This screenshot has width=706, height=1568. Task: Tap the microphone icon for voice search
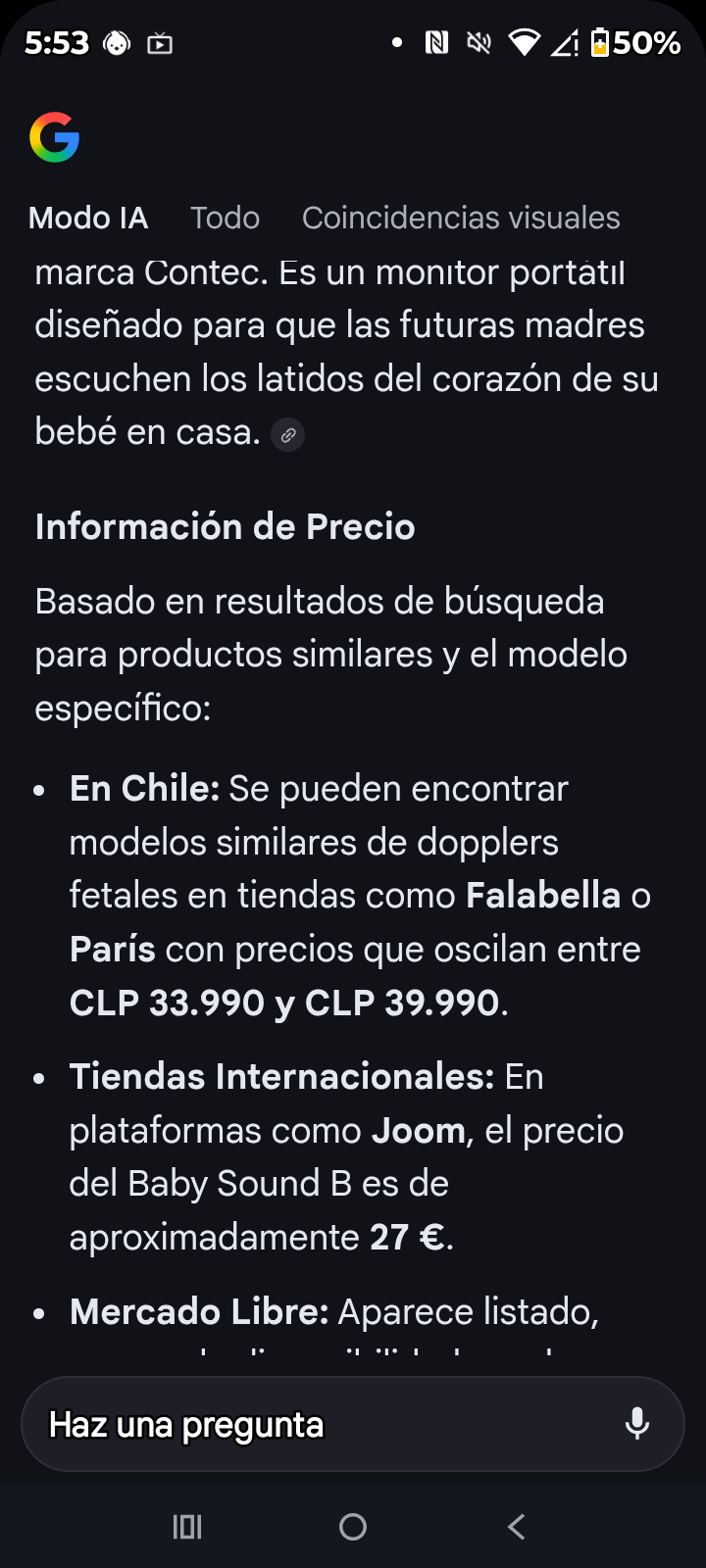(636, 1424)
